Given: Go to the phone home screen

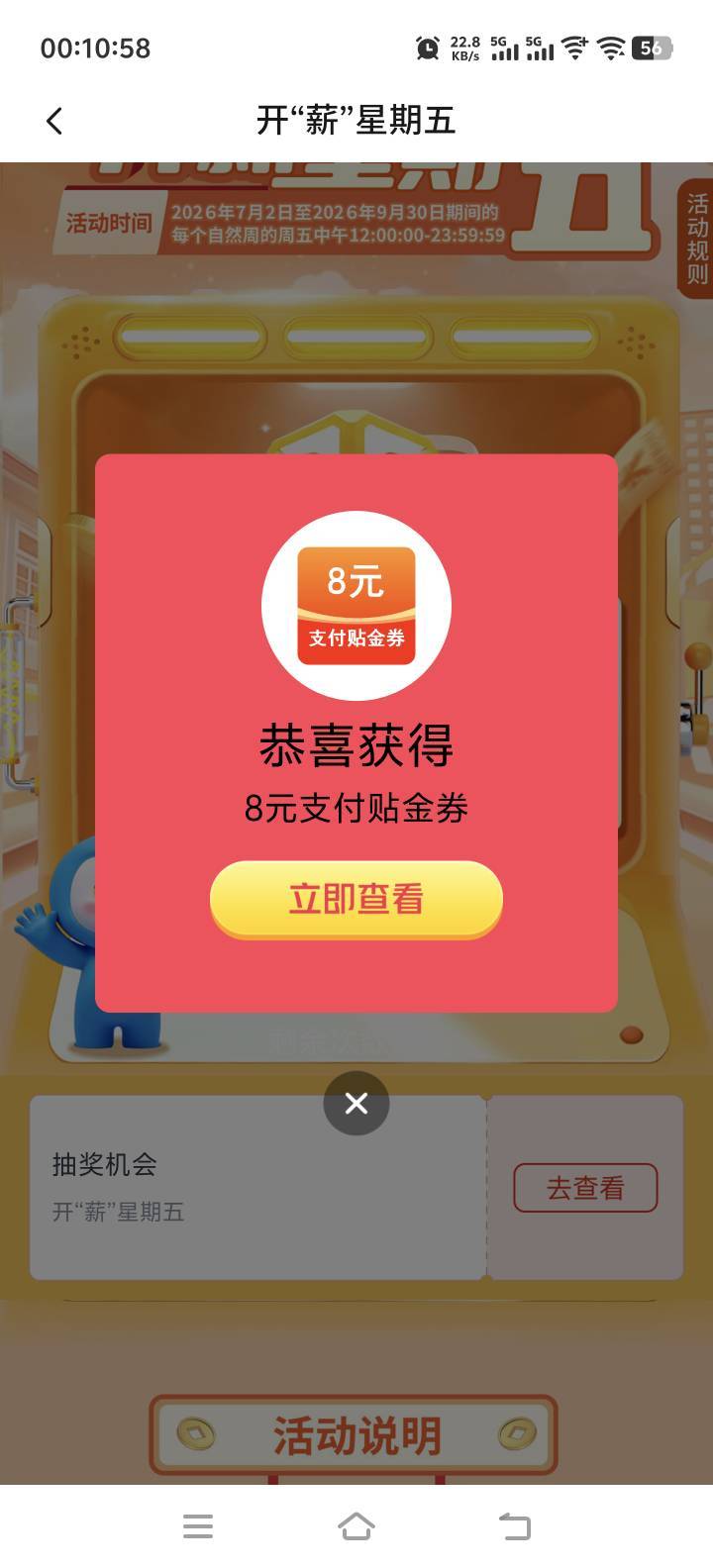Looking at the screenshot, I should click(356, 1525).
